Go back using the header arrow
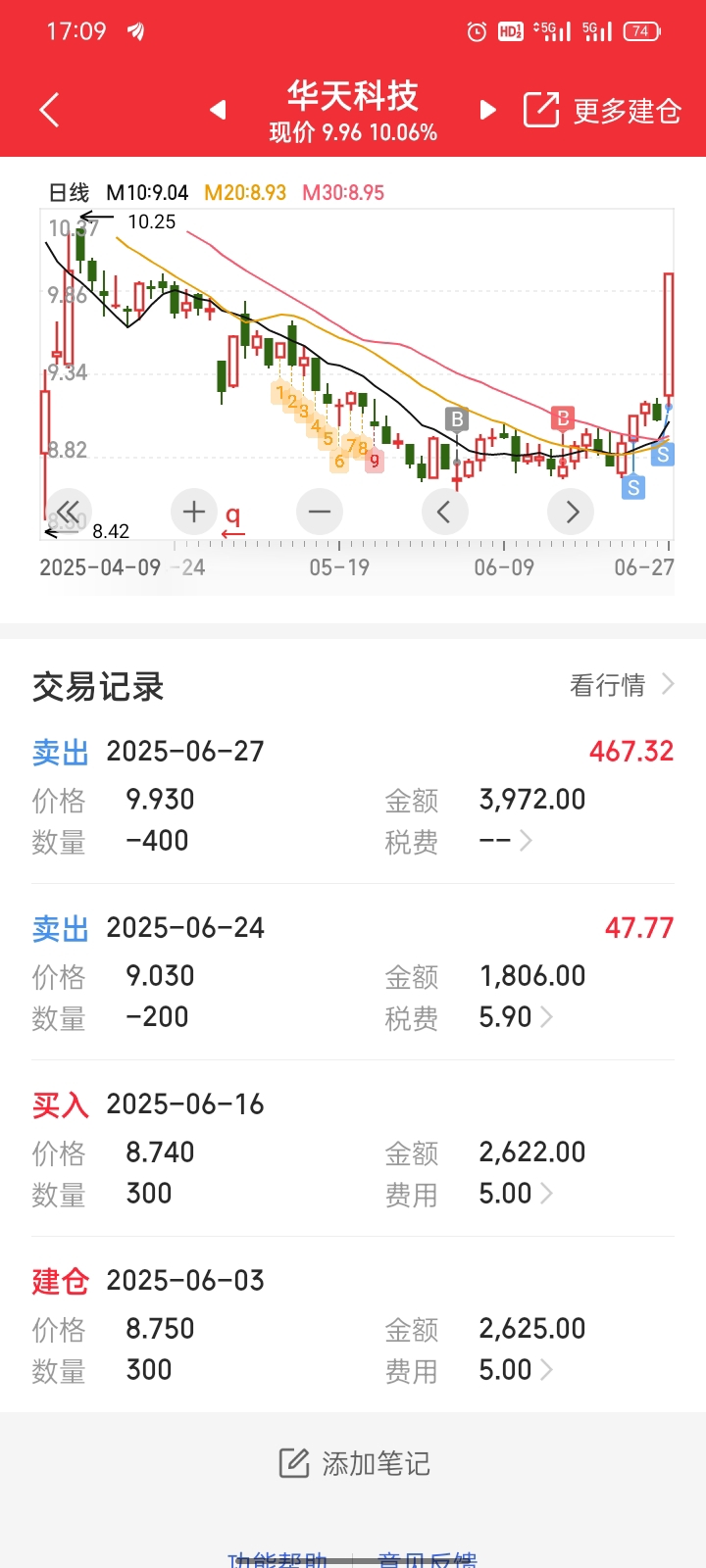The width and height of the screenshot is (706, 1568). point(49,111)
